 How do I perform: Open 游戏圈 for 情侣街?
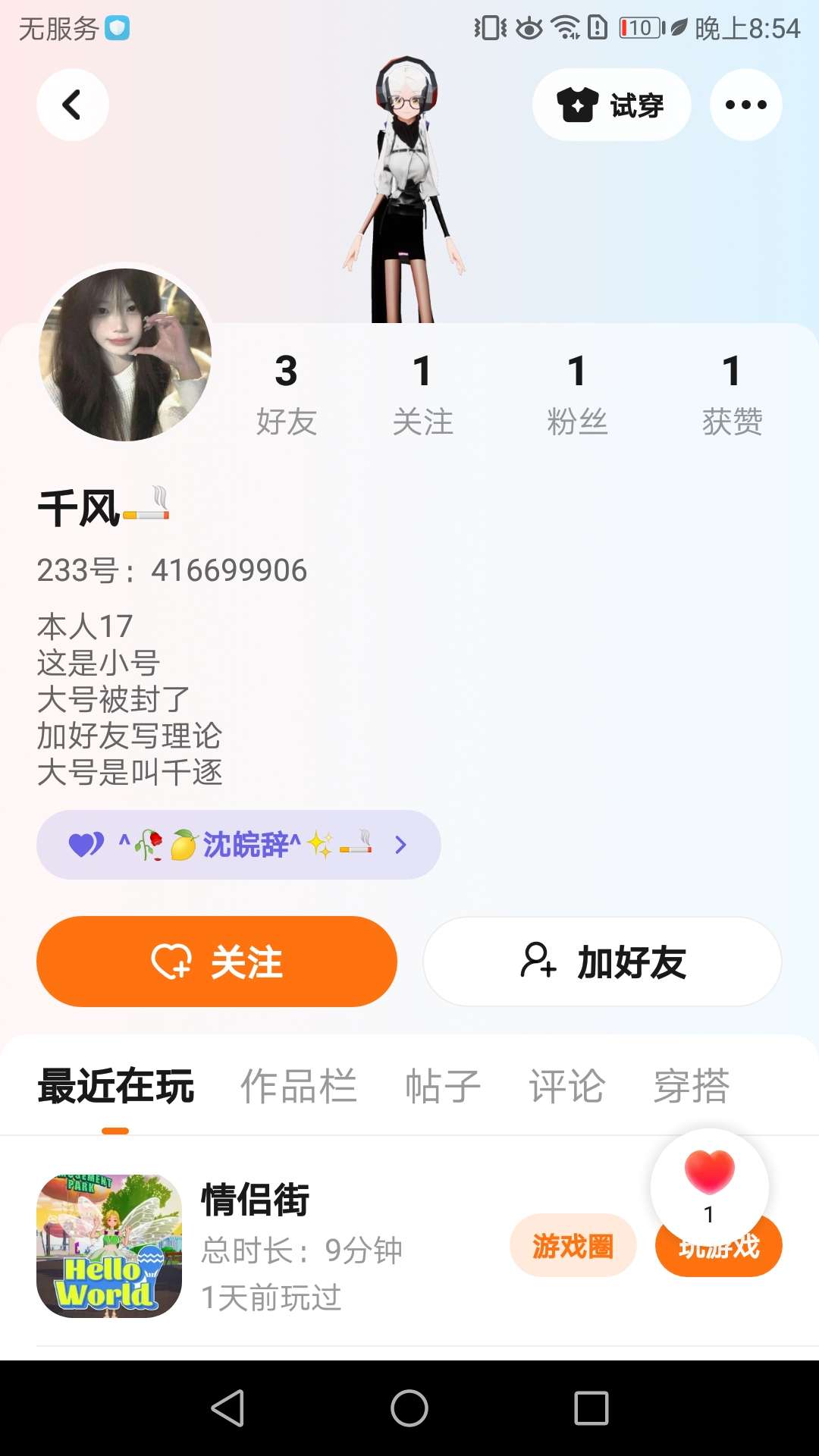(573, 1245)
